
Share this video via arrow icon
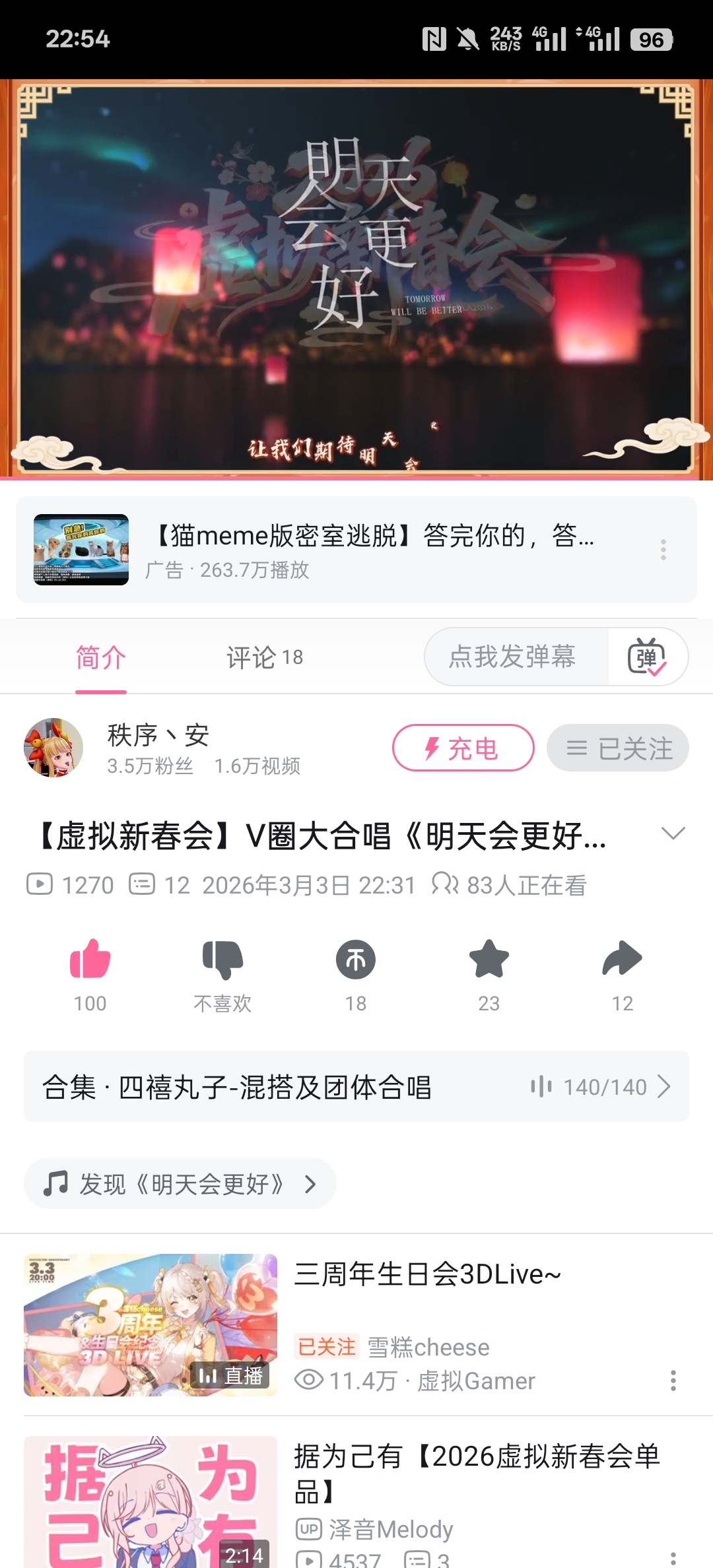622,960
